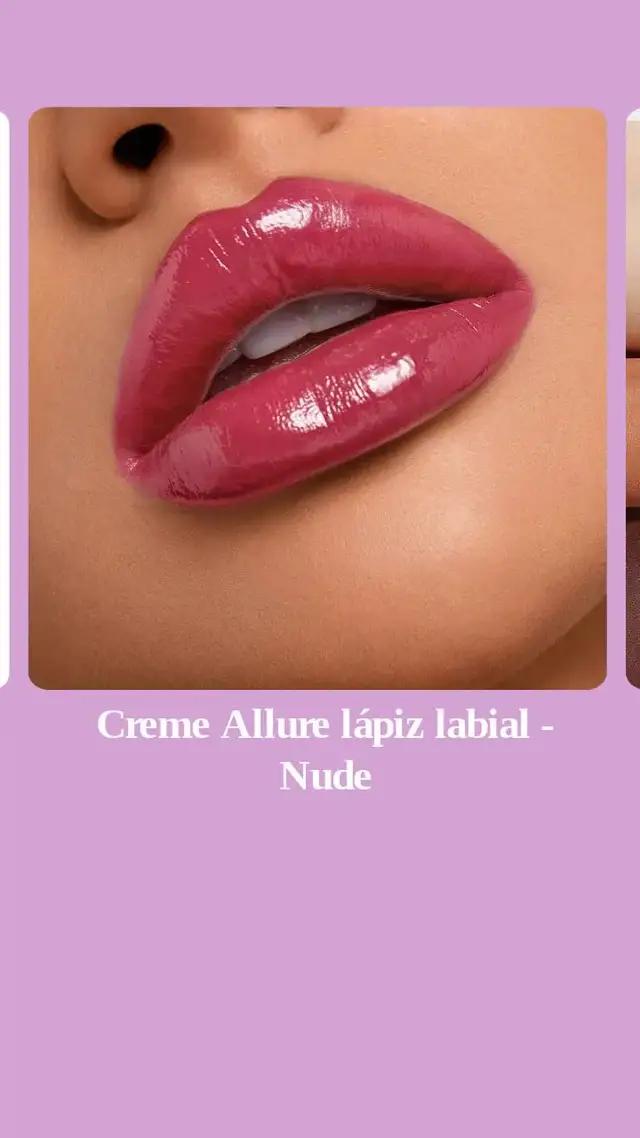Open the partially visible previous product card
640x1138 pixels.
coord(4,398)
